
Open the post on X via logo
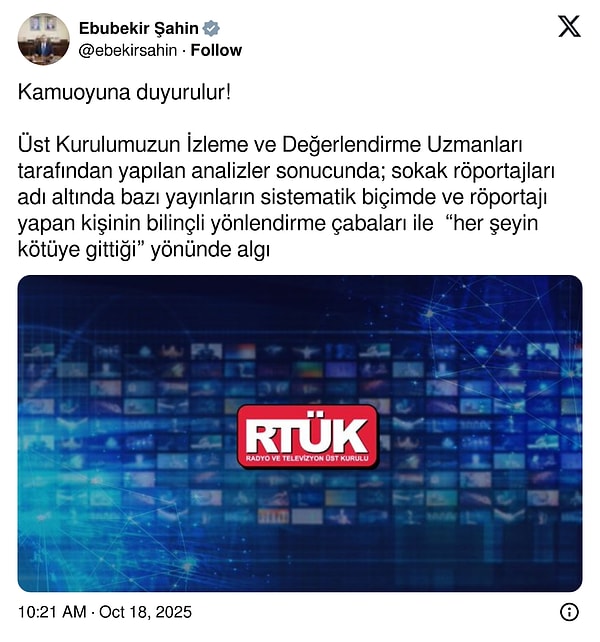pyautogui.click(x=568, y=27)
